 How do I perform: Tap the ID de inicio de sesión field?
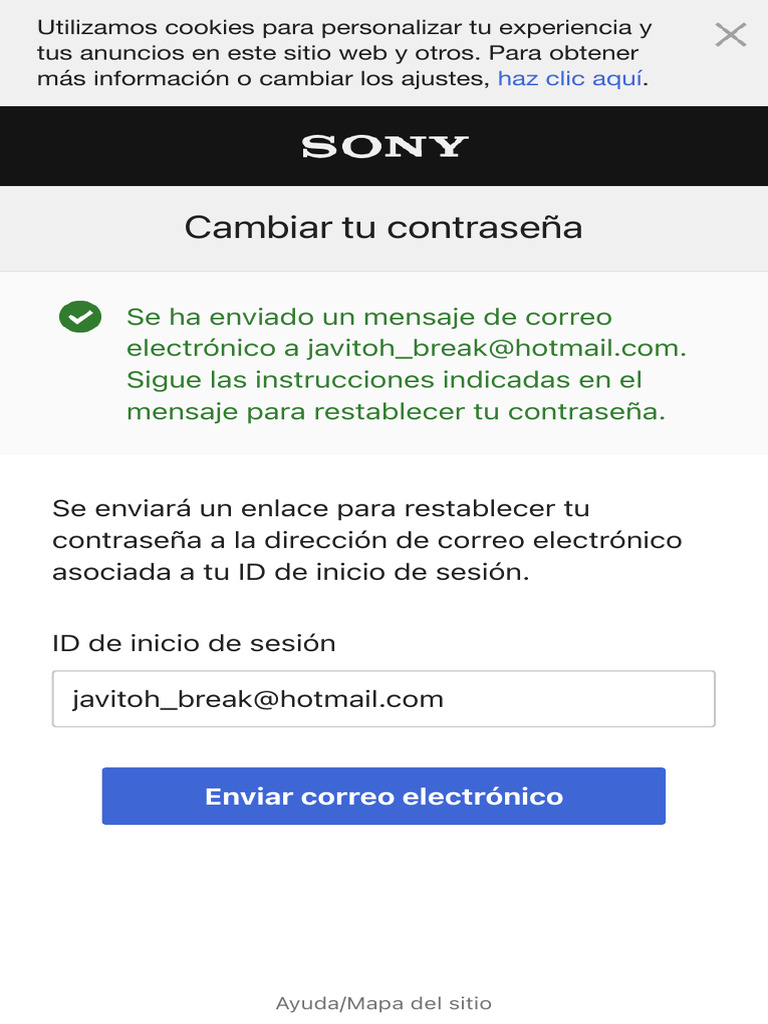click(383, 698)
